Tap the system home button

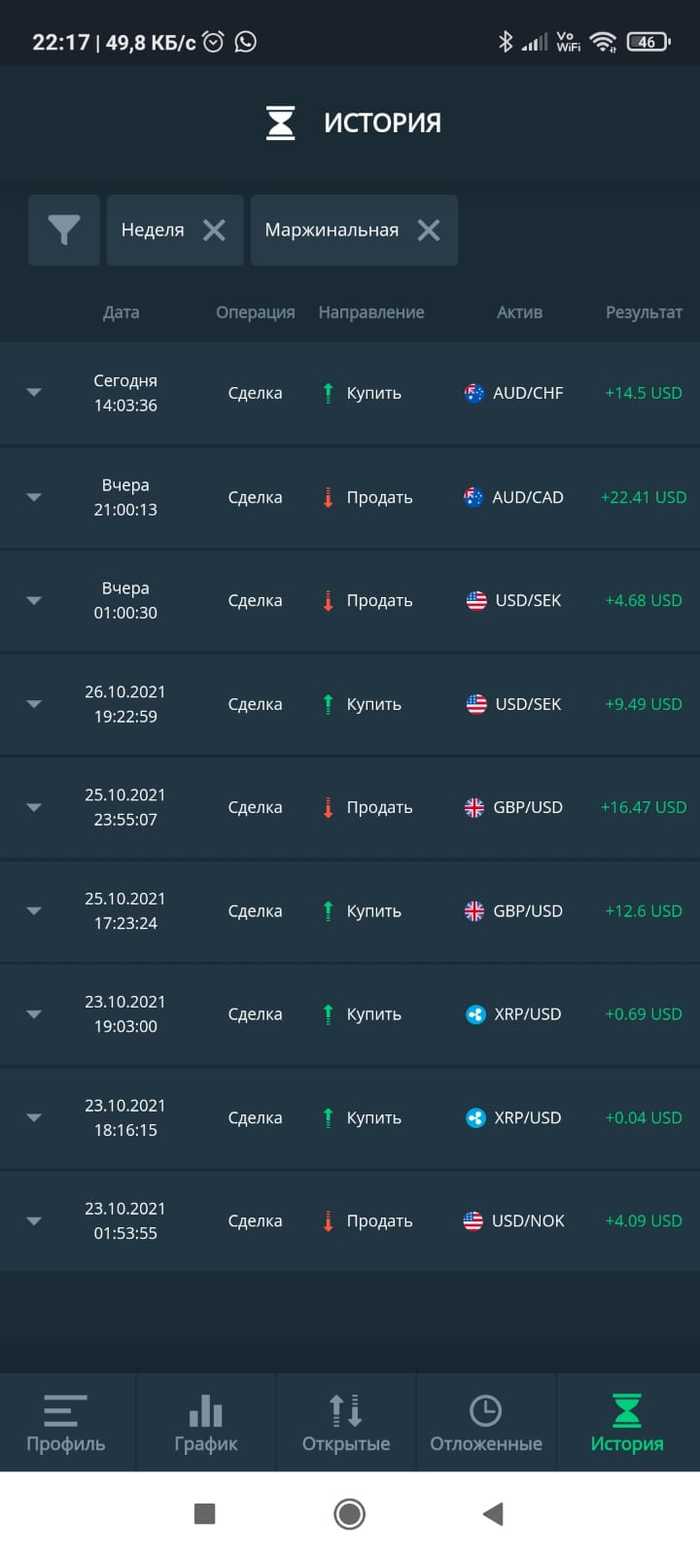click(349, 1514)
